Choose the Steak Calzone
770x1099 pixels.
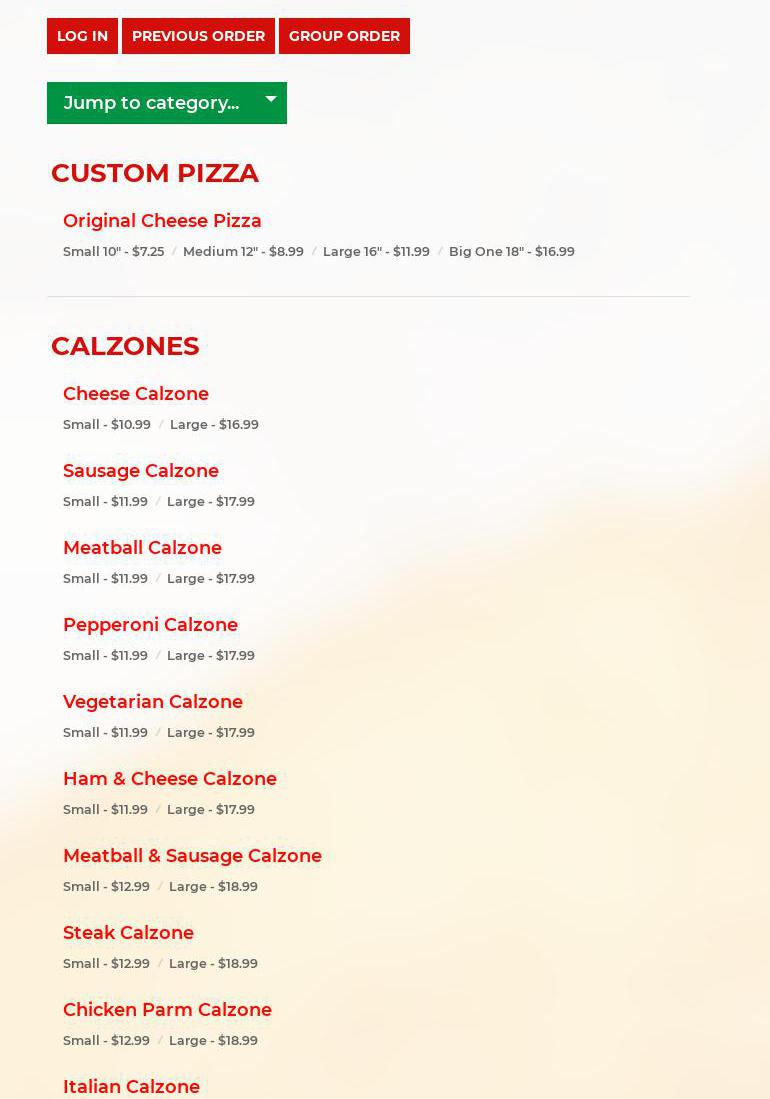[x=128, y=933]
